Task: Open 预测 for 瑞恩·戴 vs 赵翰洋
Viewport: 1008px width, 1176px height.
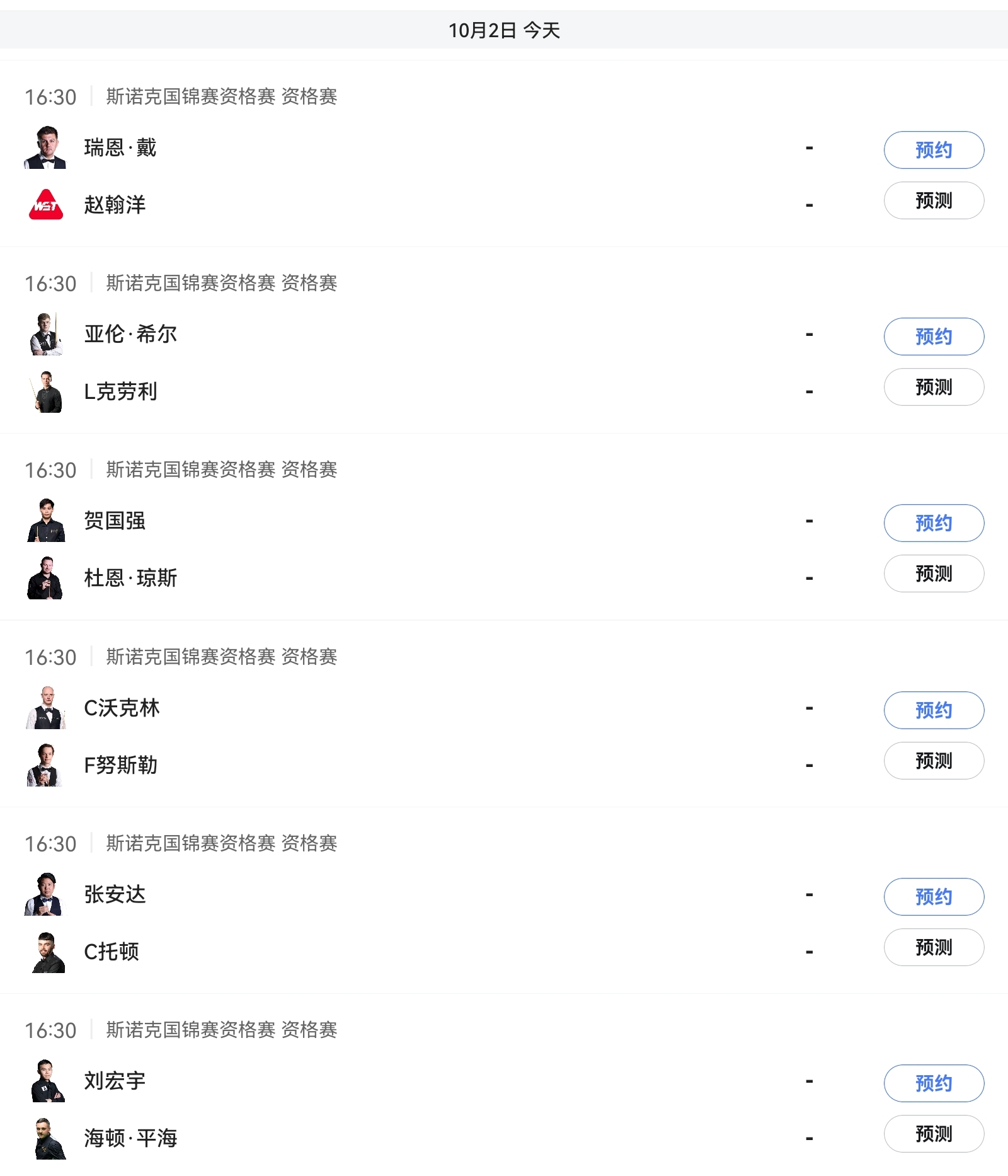Action: pyautogui.click(x=933, y=200)
